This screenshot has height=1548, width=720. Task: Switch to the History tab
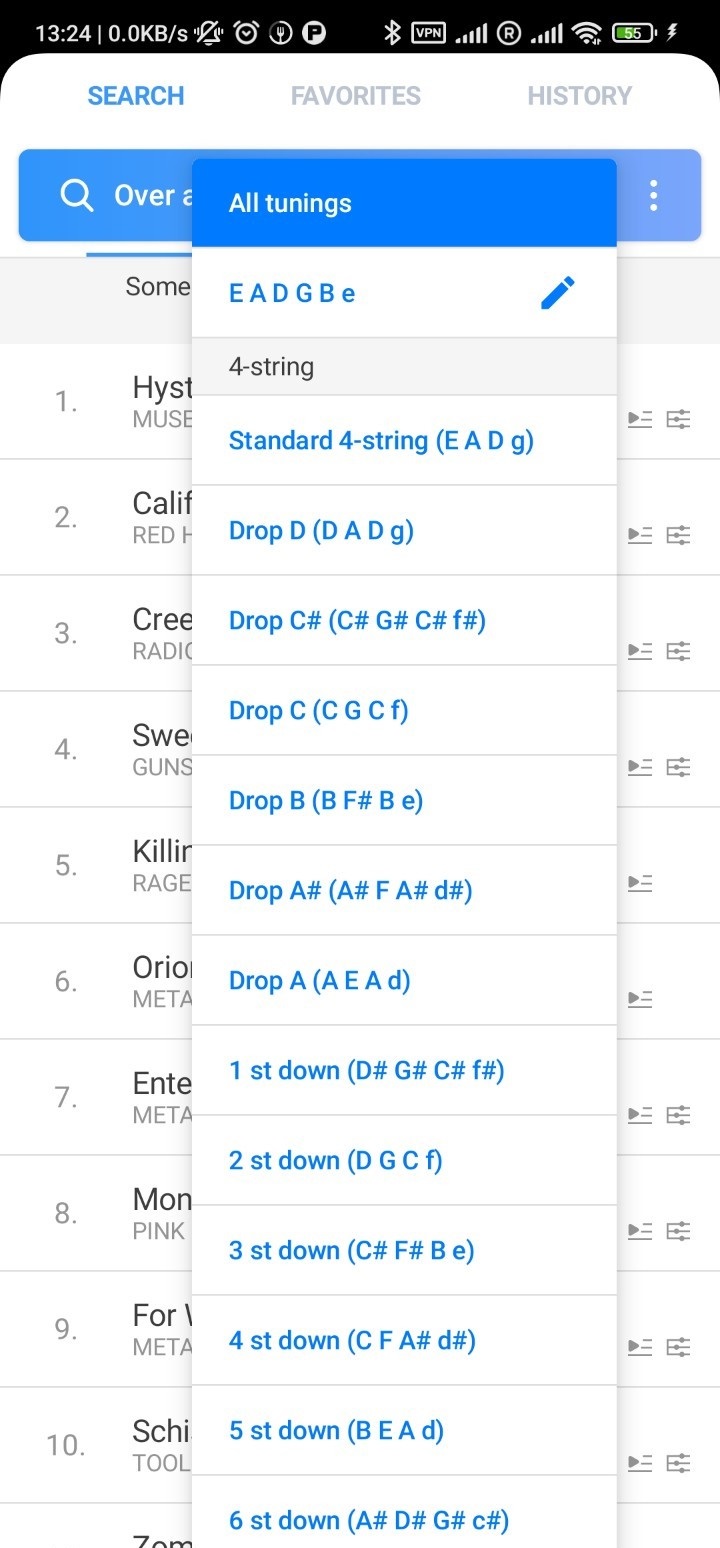pyautogui.click(x=579, y=96)
